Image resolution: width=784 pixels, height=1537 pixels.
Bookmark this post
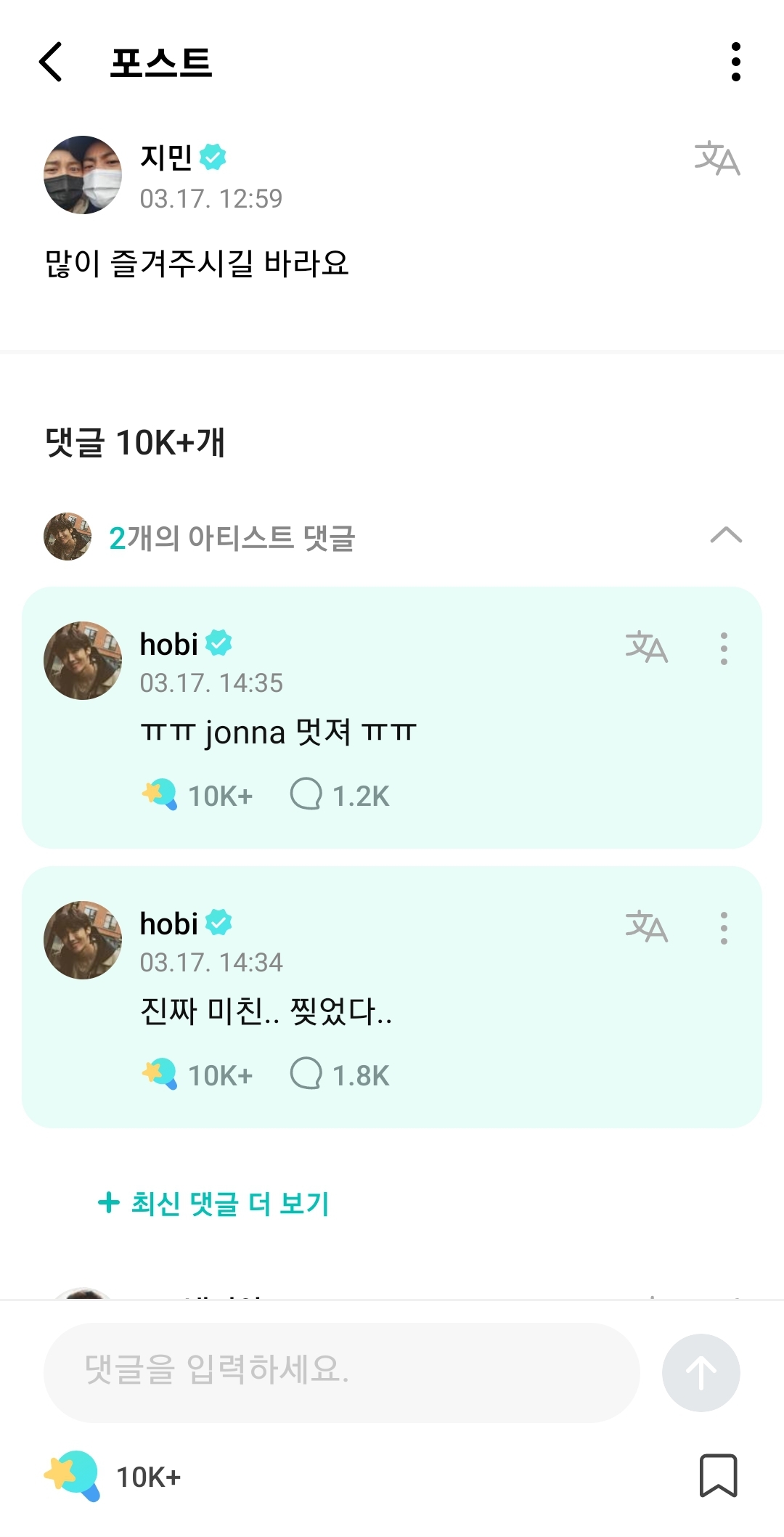point(719,1476)
